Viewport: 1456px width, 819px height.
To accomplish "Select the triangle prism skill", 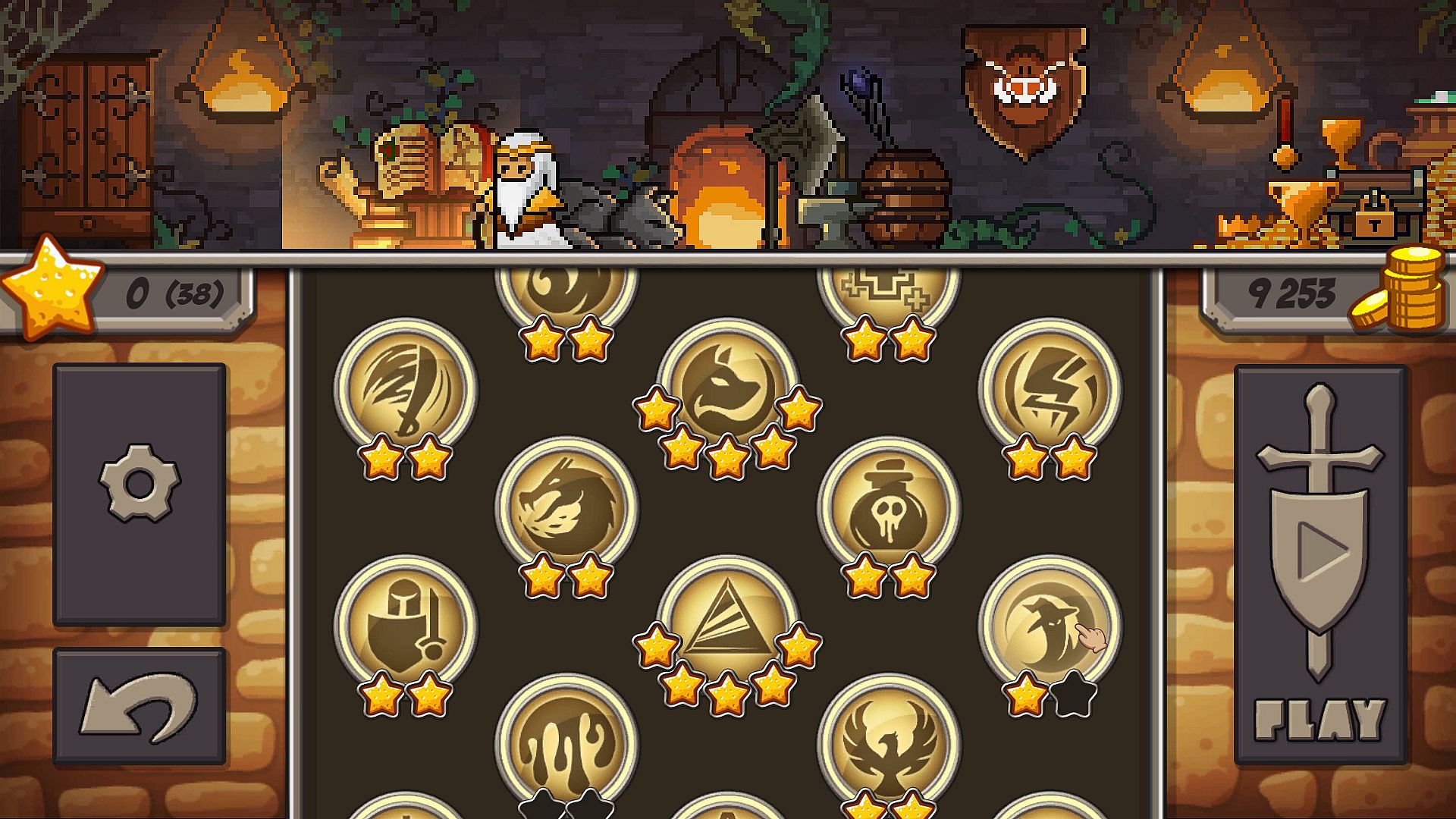I will point(727,626).
